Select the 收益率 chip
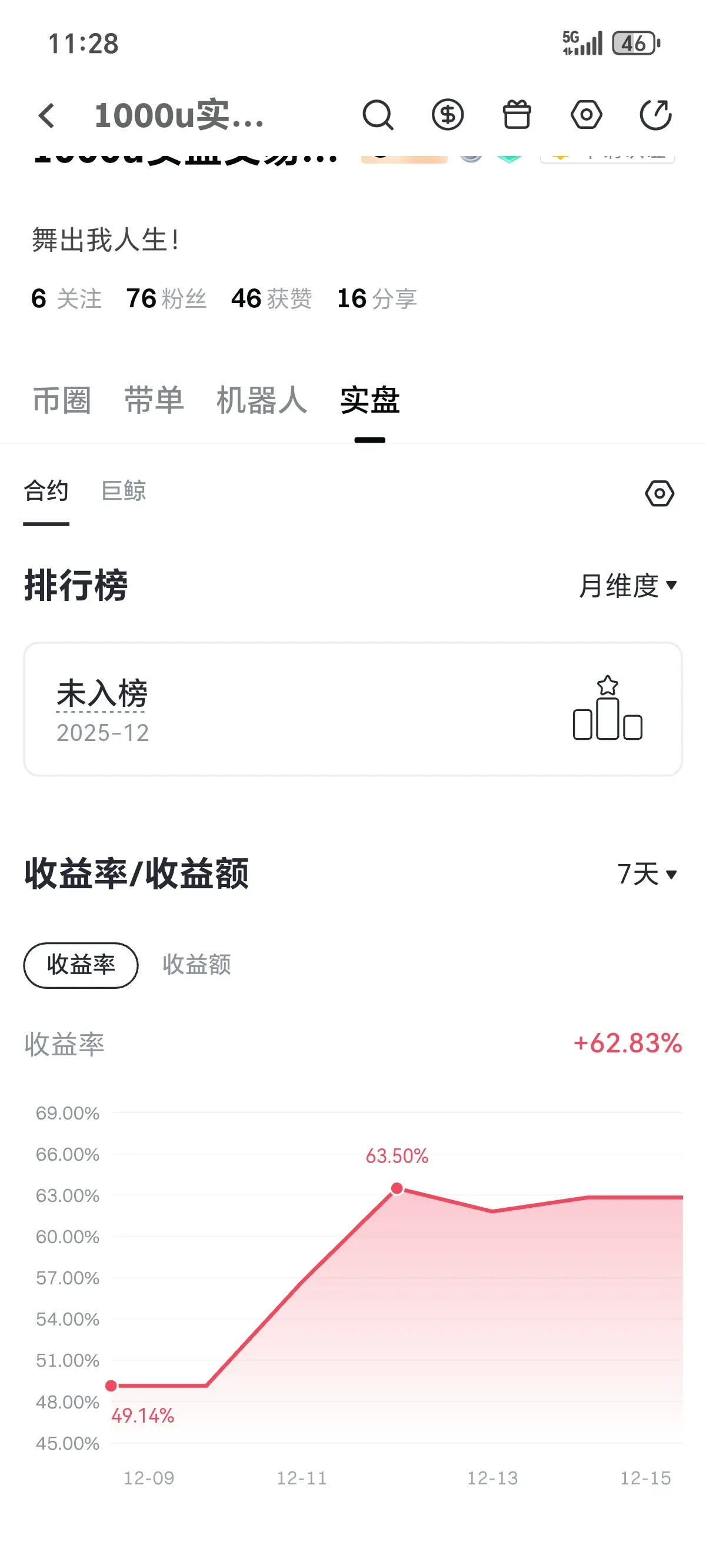 pyautogui.click(x=81, y=965)
